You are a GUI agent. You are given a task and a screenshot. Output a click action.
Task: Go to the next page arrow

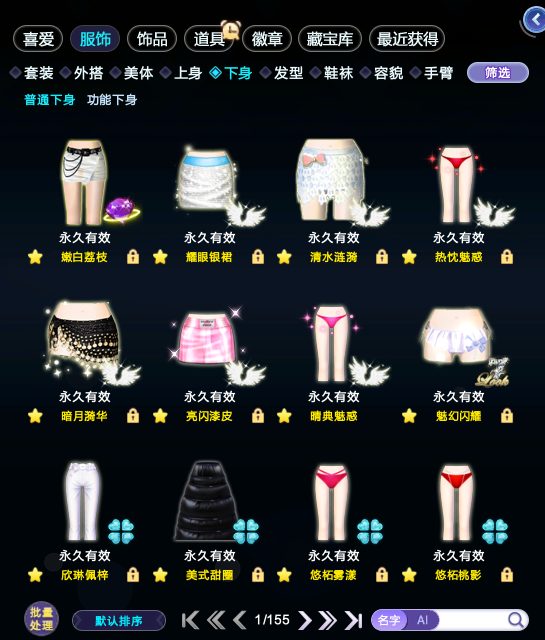[x=305, y=620]
